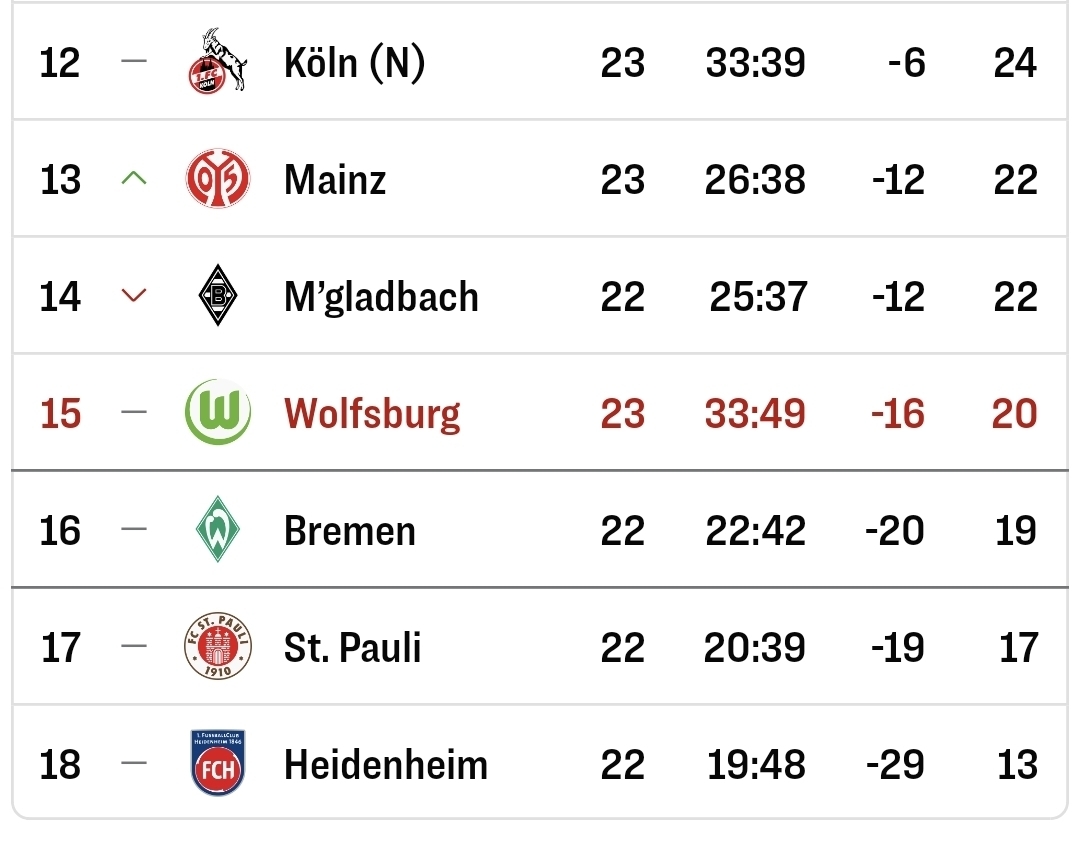Open the highlighted Wolfsburg row
Viewport: 1080px width, 850px height.
(x=372, y=413)
